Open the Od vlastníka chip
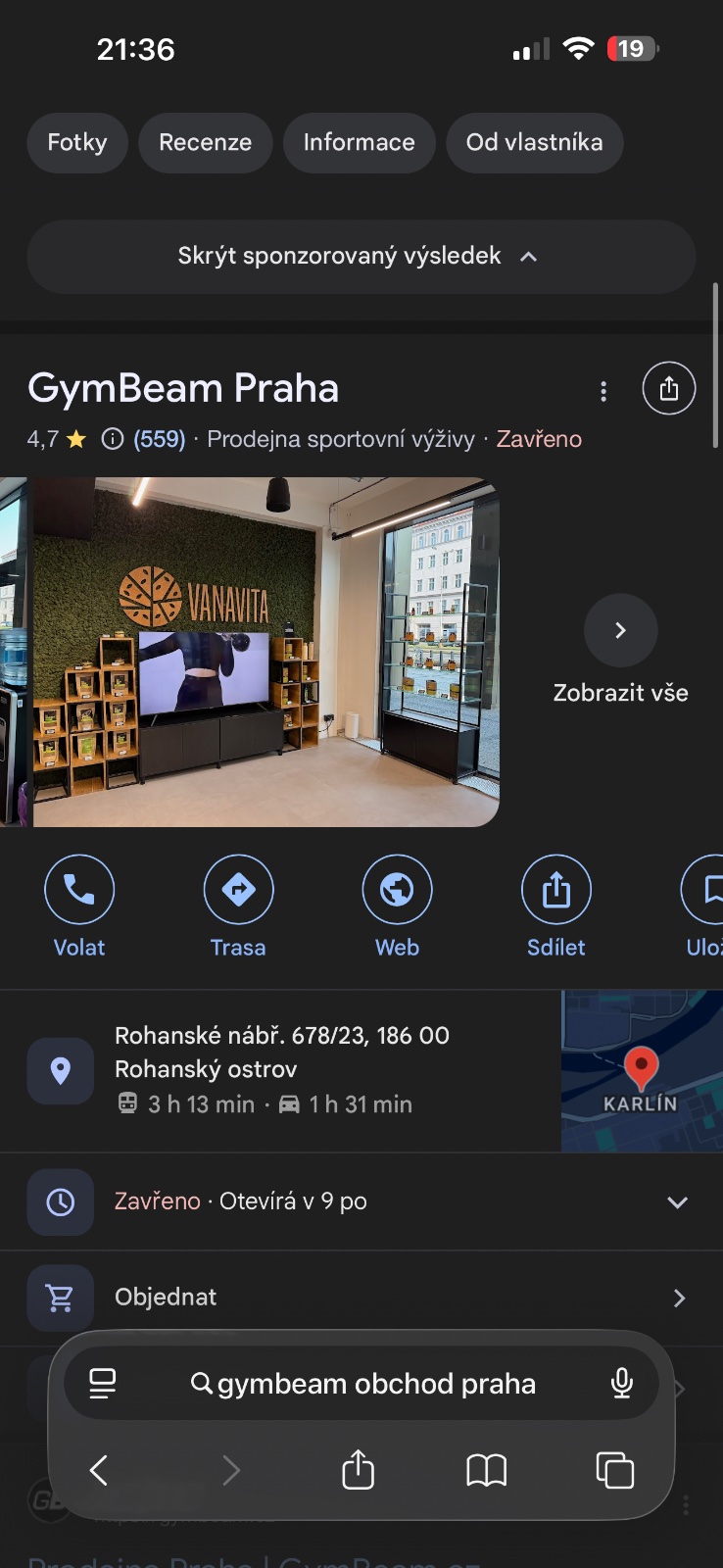723x1568 pixels. click(x=534, y=143)
